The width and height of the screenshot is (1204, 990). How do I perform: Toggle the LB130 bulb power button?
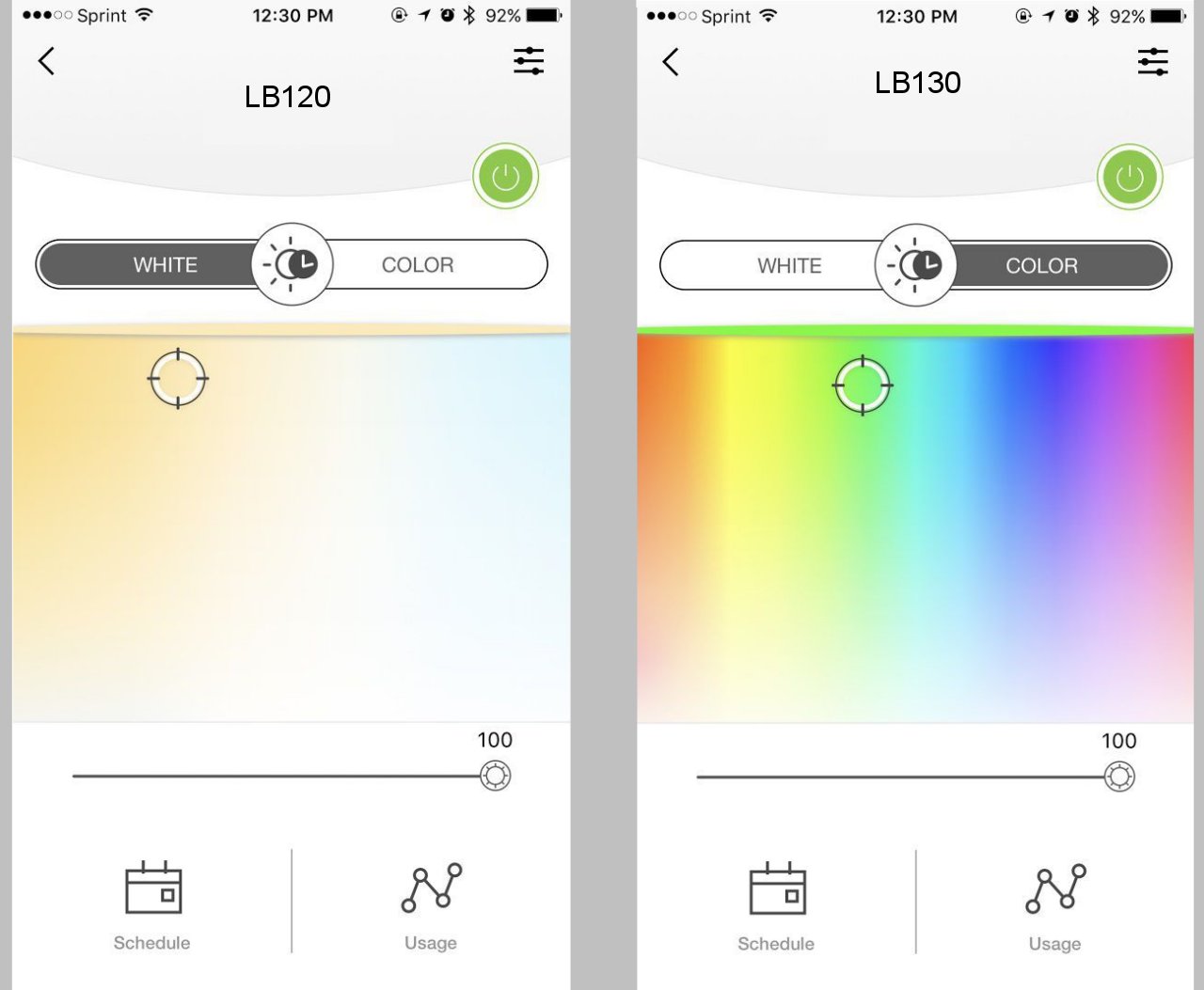[x=1130, y=177]
